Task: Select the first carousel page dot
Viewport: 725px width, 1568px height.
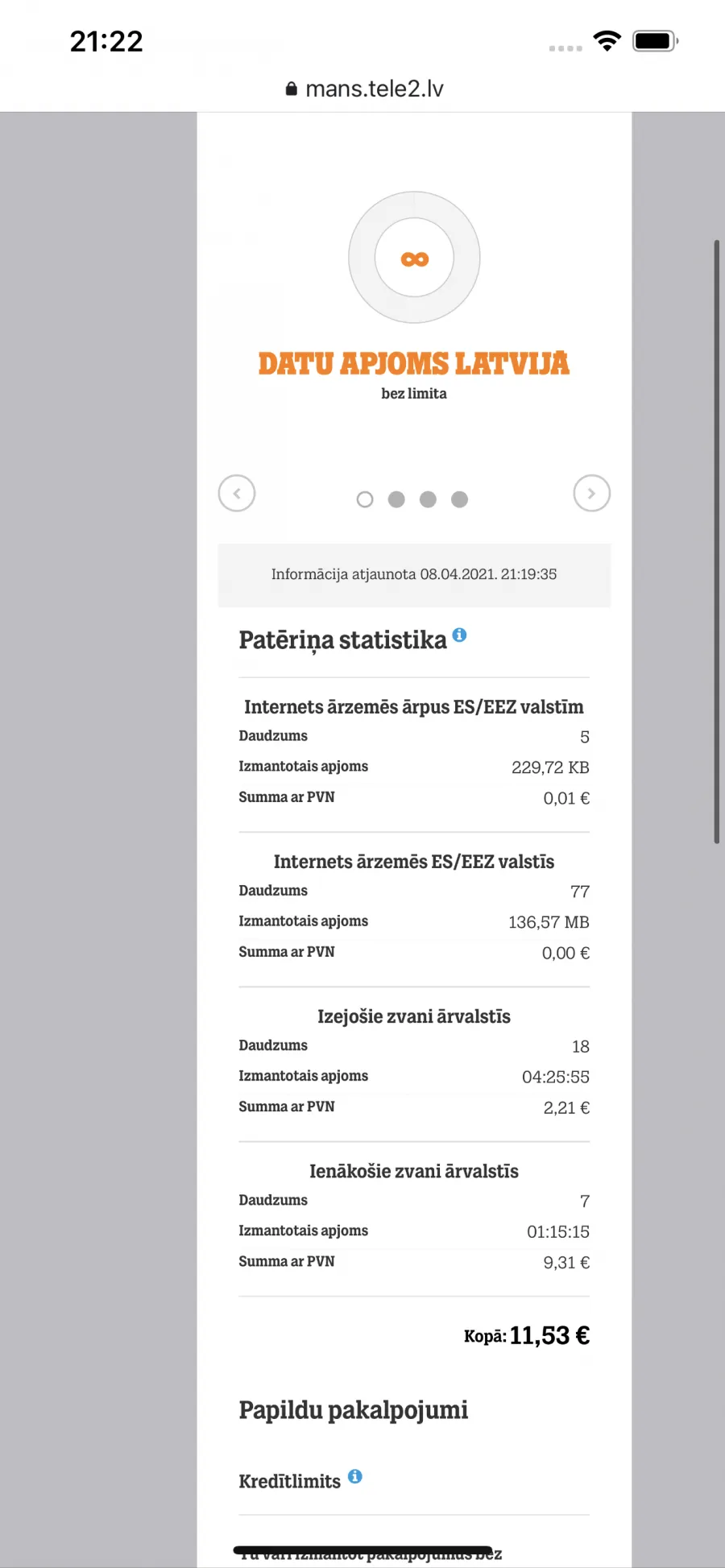Action: [x=365, y=499]
